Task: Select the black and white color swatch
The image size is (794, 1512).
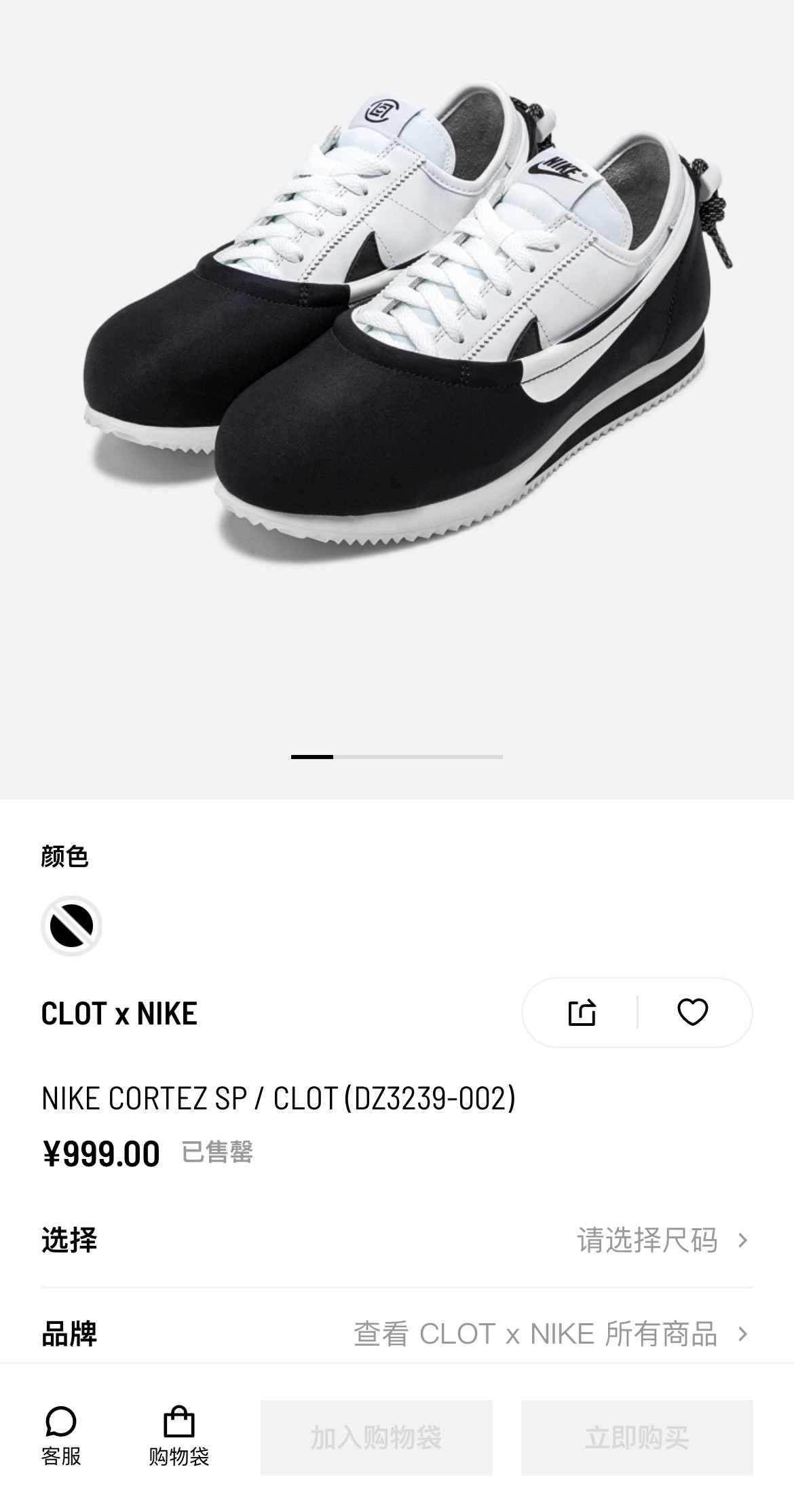Action: pyautogui.click(x=71, y=926)
